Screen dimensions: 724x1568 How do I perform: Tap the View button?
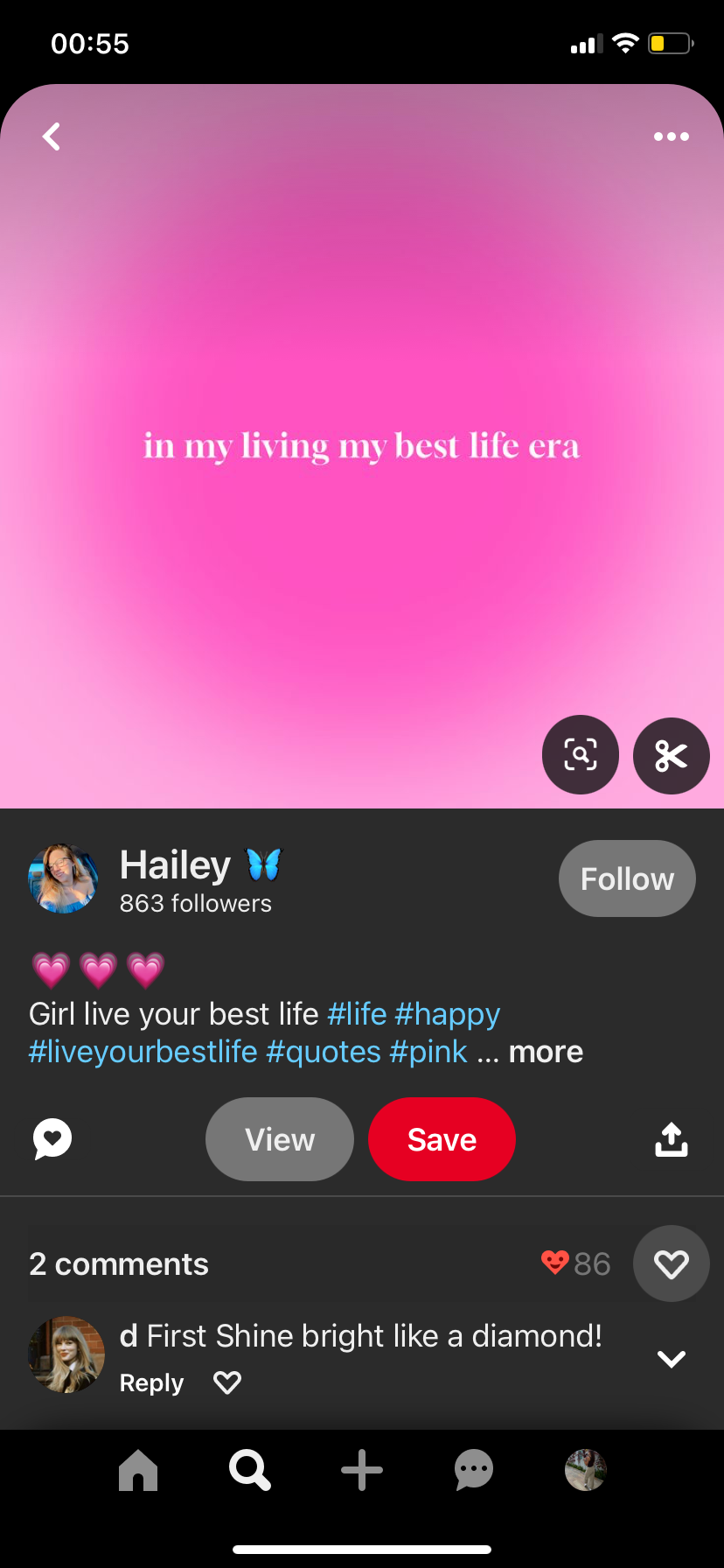click(280, 1139)
